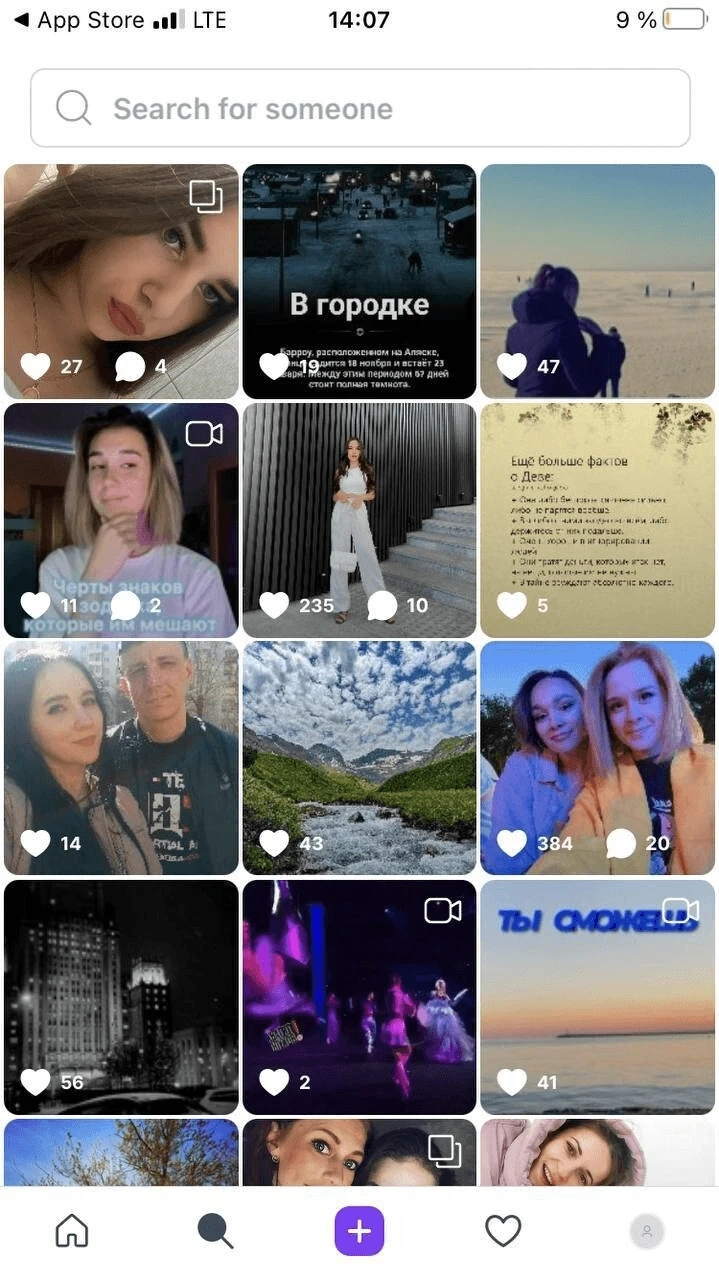Create a new post with plus button
The width and height of the screenshot is (719, 1280).
(x=359, y=1231)
